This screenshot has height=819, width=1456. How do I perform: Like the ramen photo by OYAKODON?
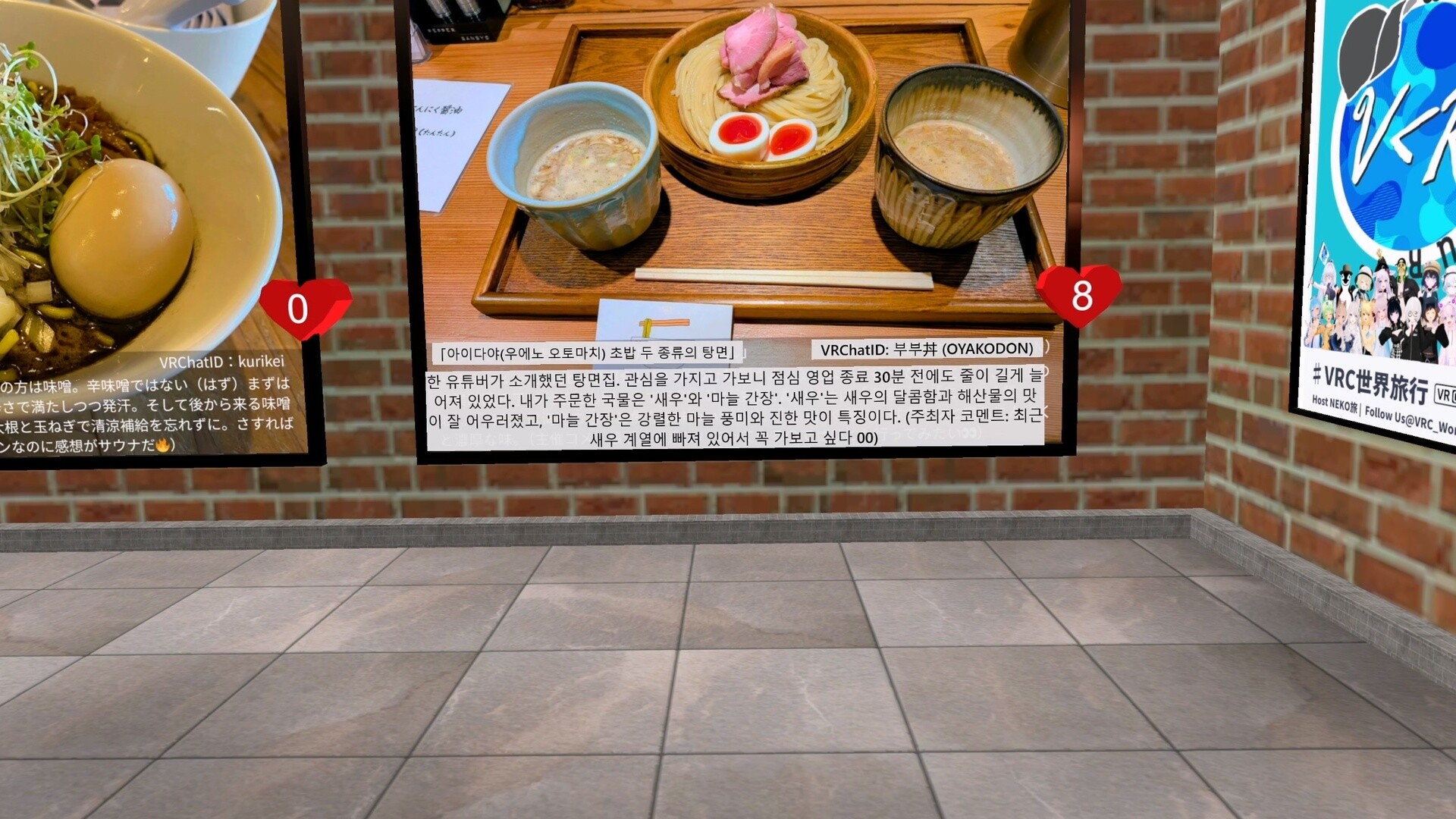[x=1081, y=294]
